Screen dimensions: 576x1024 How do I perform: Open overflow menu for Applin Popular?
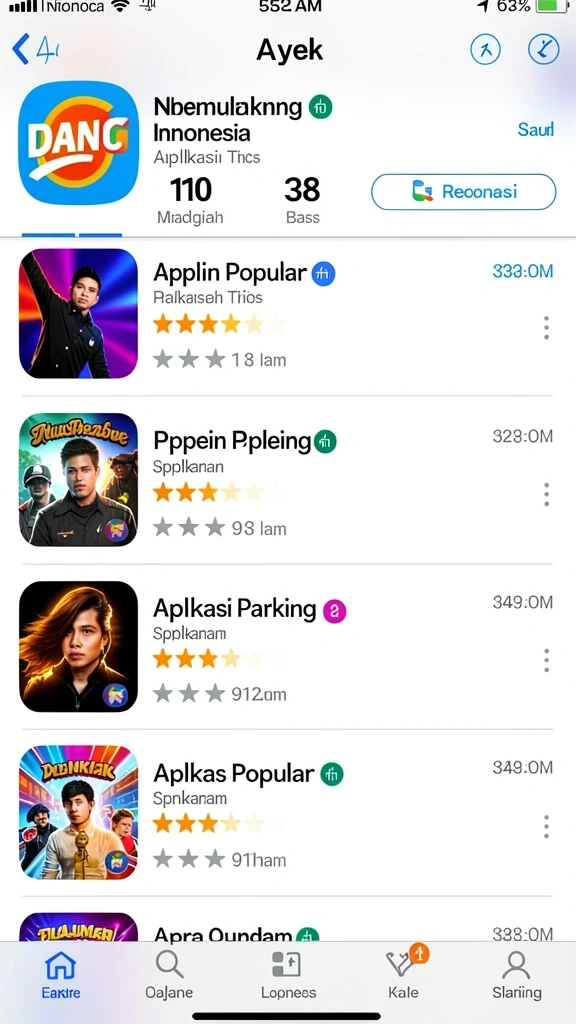click(547, 328)
